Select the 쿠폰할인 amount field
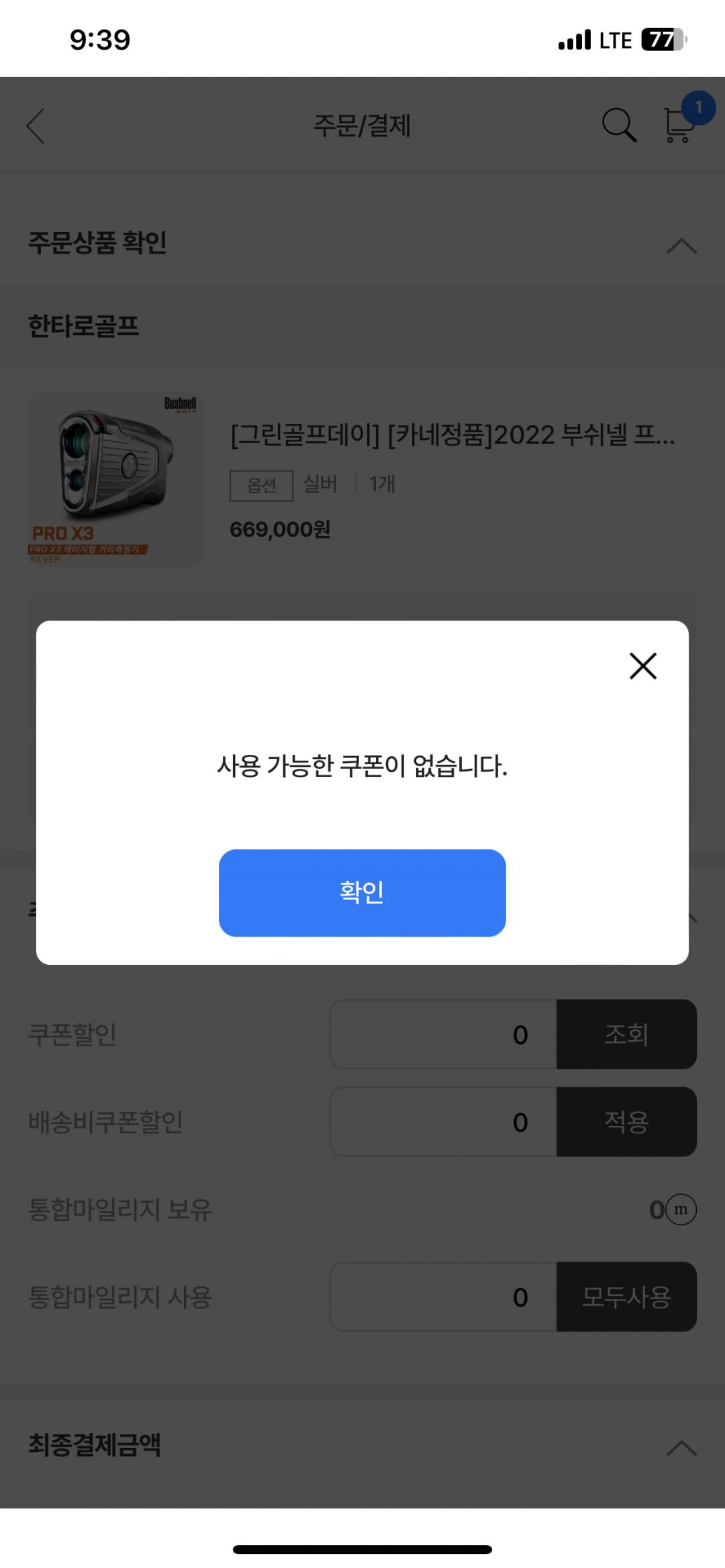725x1568 pixels. coord(443,1034)
